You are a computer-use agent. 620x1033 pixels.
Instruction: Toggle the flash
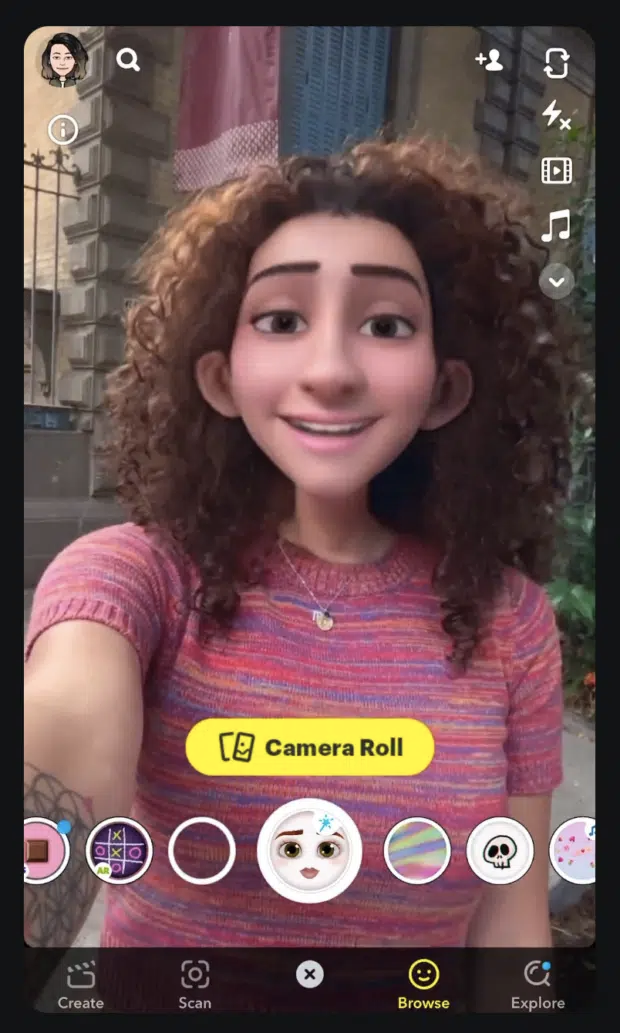click(556, 115)
